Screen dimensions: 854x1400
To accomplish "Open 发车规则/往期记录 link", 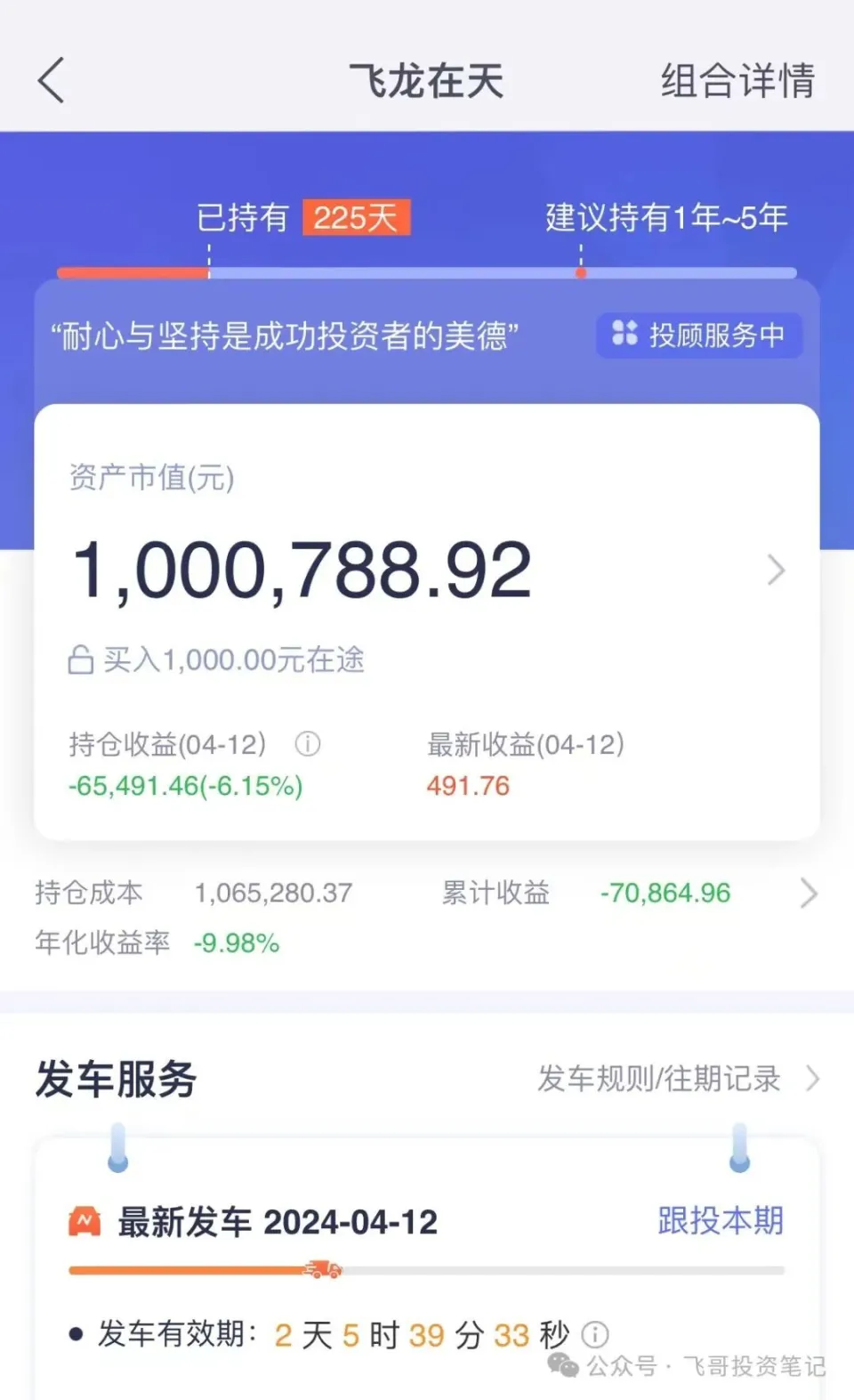I will [x=676, y=1079].
